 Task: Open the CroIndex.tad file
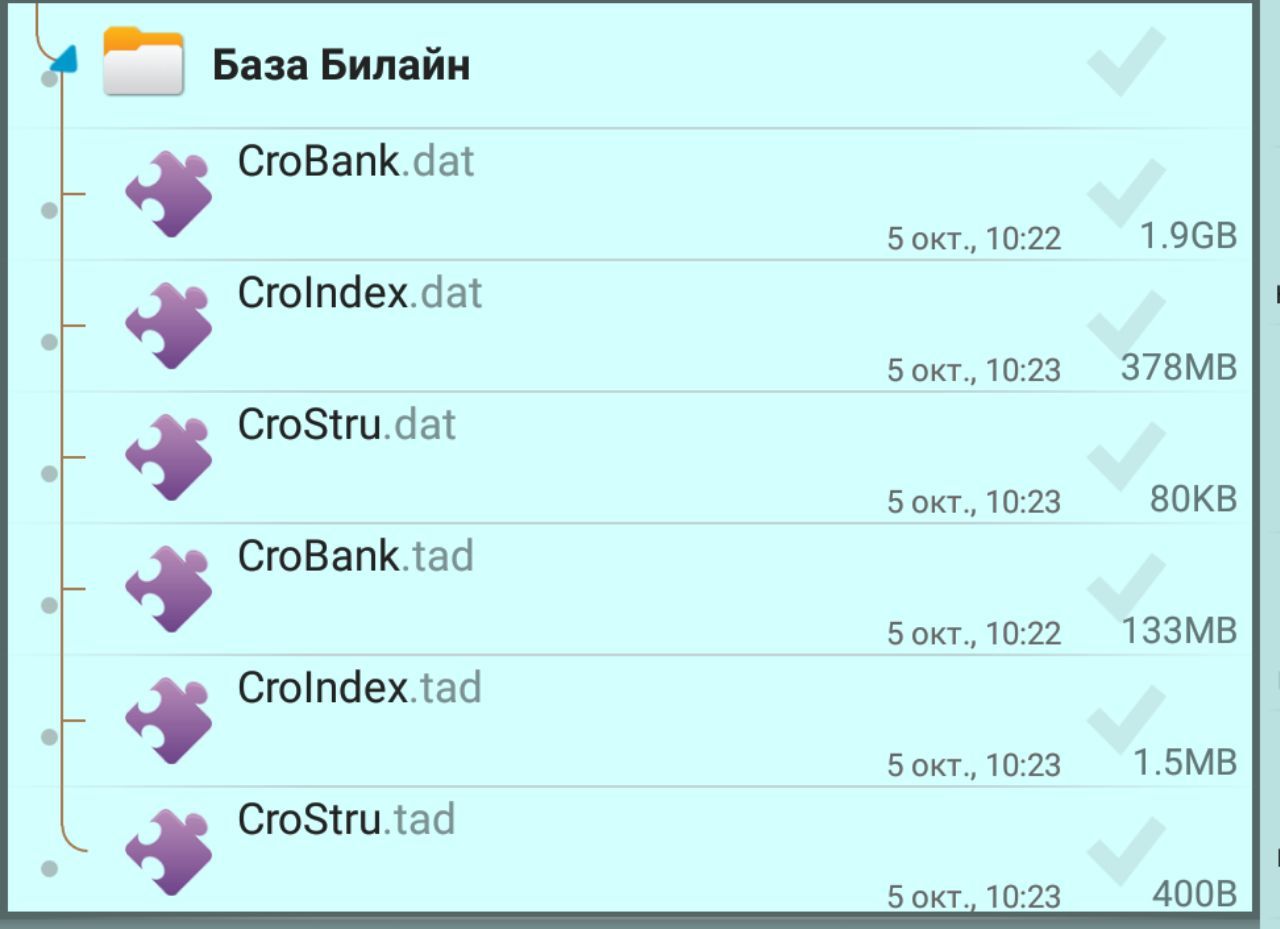(x=359, y=689)
